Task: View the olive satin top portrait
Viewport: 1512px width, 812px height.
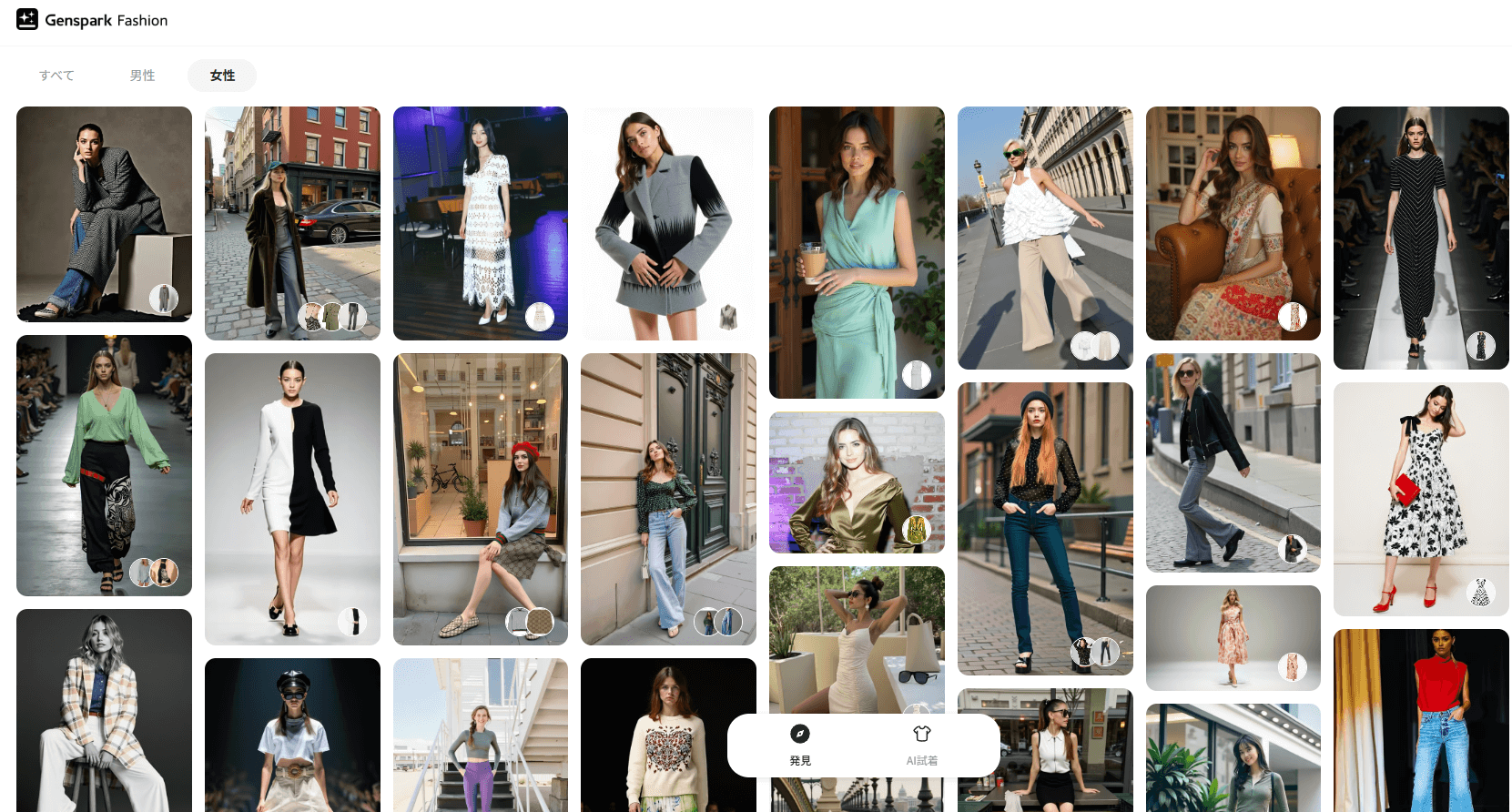Action: pyautogui.click(x=857, y=482)
